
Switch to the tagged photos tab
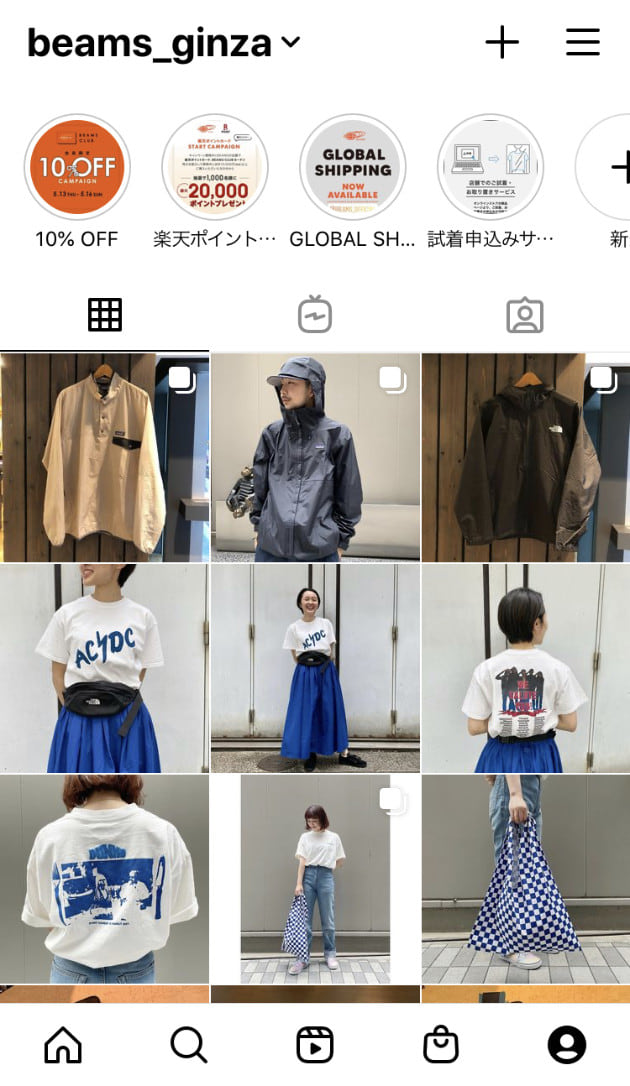pos(524,315)
